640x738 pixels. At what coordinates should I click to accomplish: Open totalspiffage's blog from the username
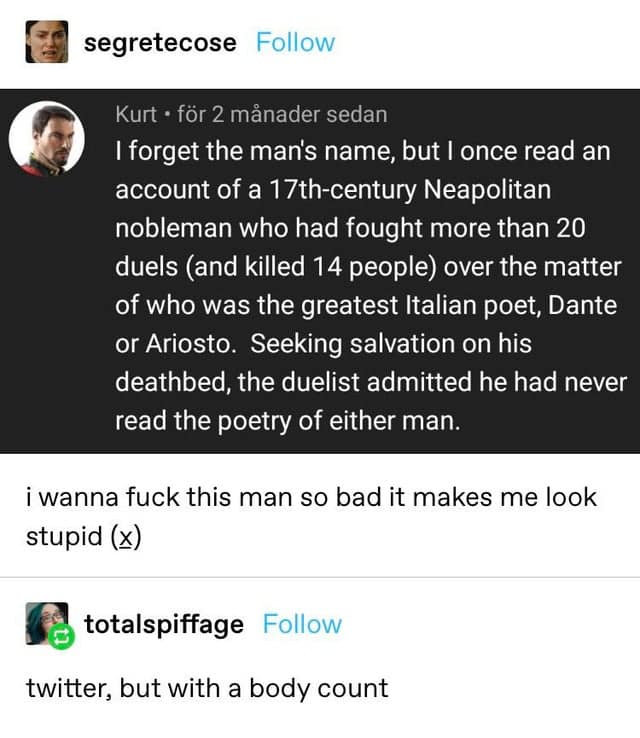point(163,625)
